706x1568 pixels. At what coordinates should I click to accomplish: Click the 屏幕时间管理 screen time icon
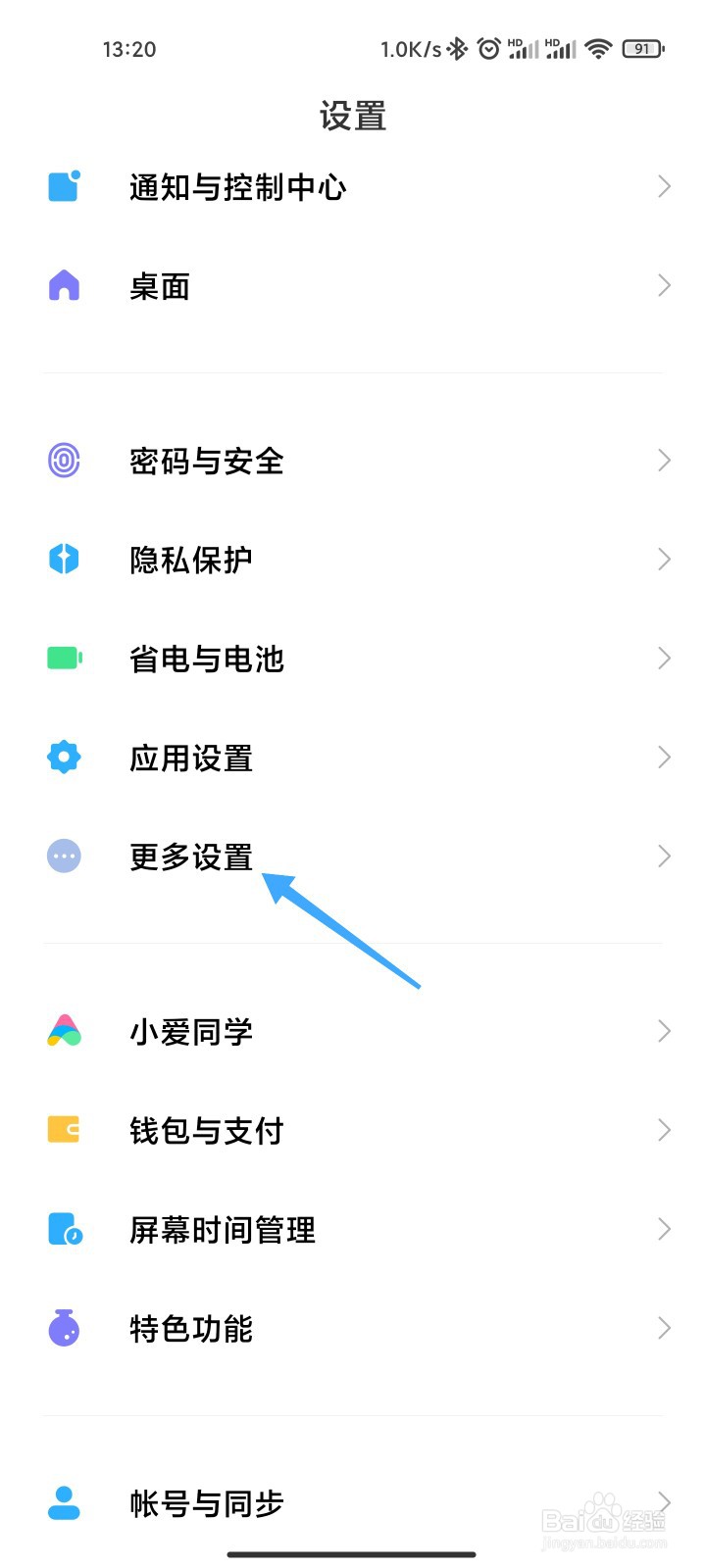[63, 1229]
